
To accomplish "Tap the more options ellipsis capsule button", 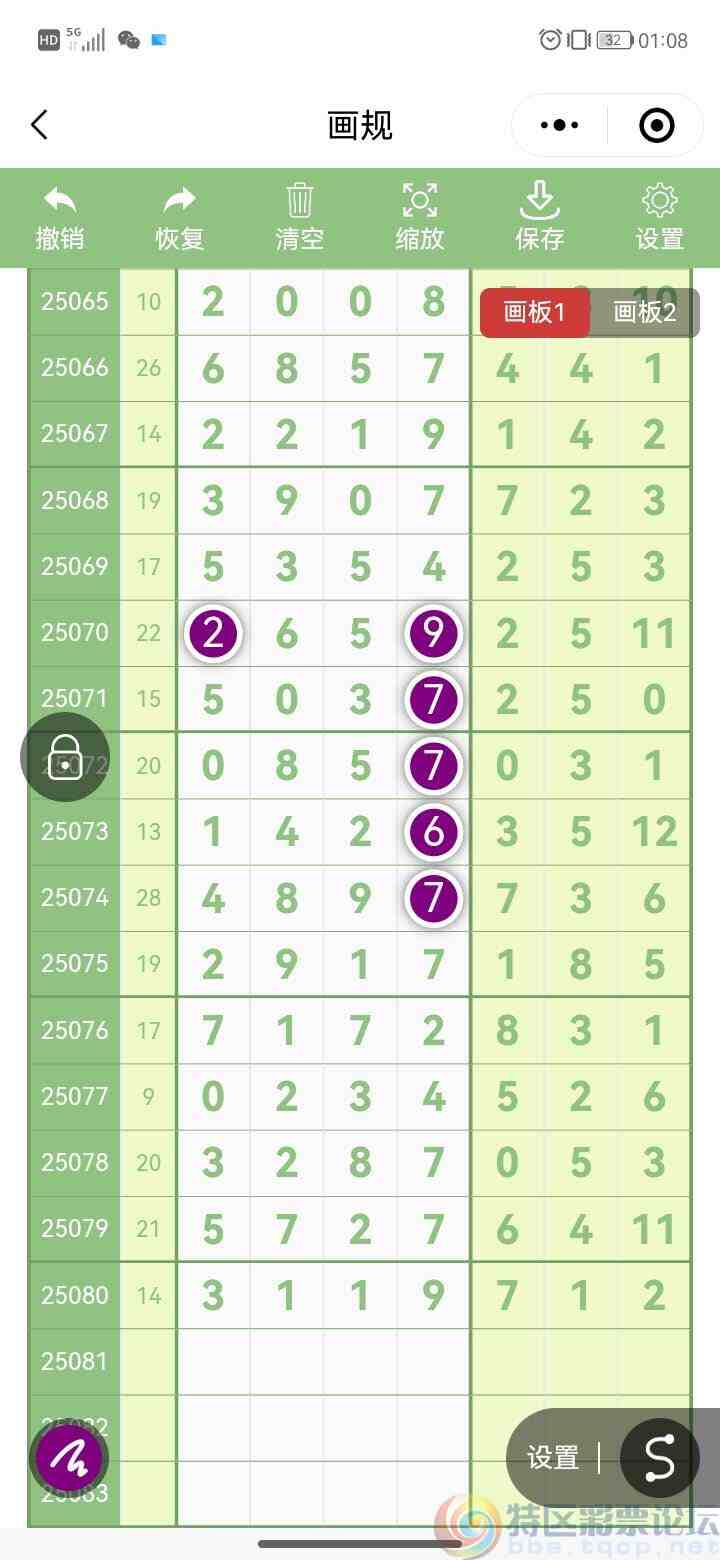I will [557, 125].
